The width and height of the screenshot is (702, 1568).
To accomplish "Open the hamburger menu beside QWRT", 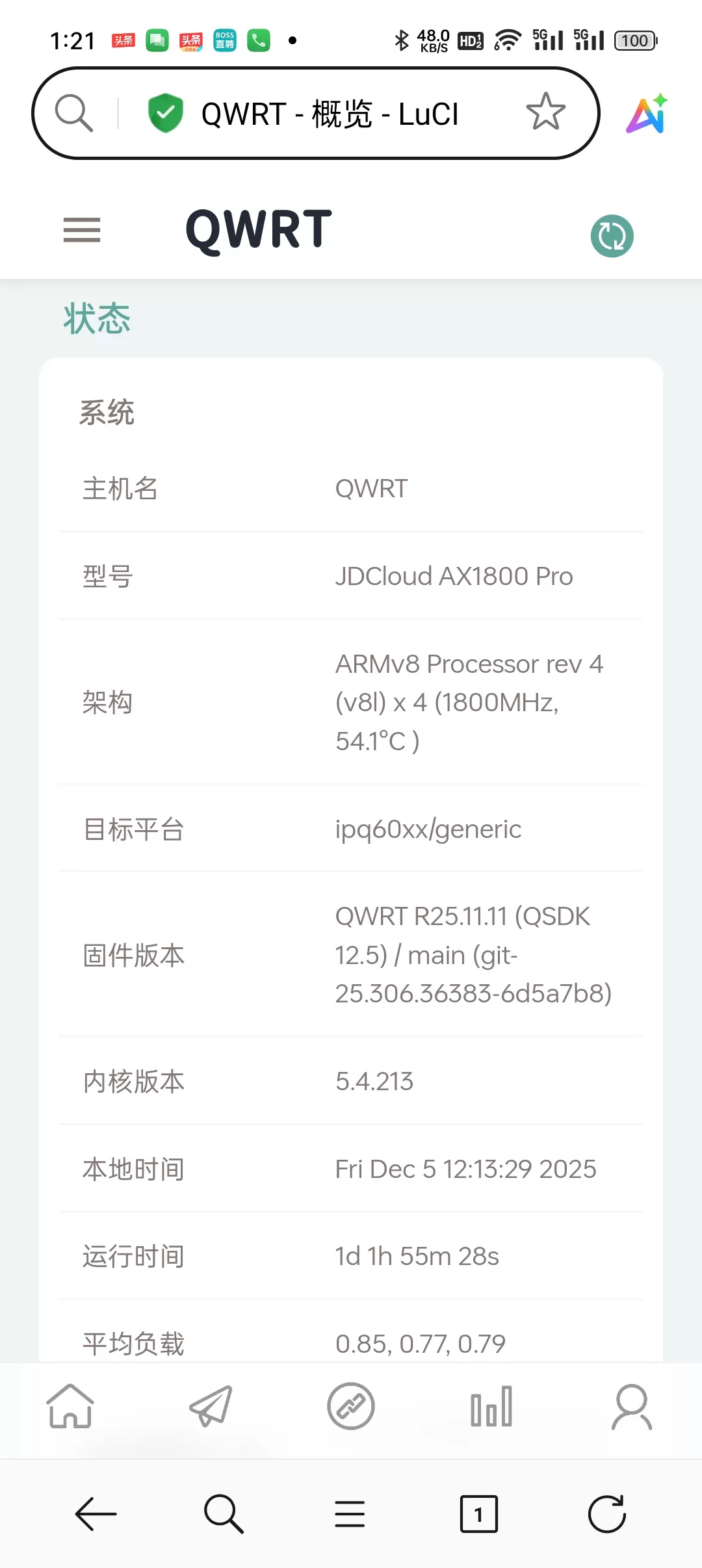I will tap(82, 230).
